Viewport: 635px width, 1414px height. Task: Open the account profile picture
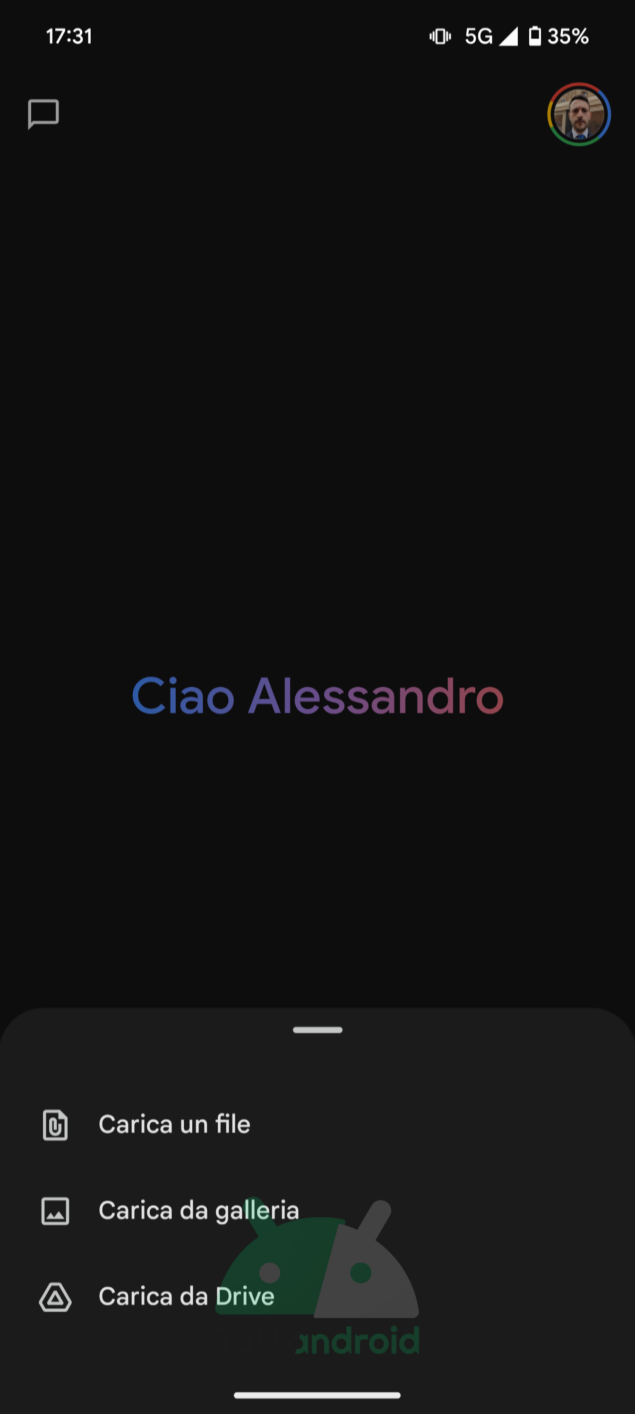pos(579,115)
